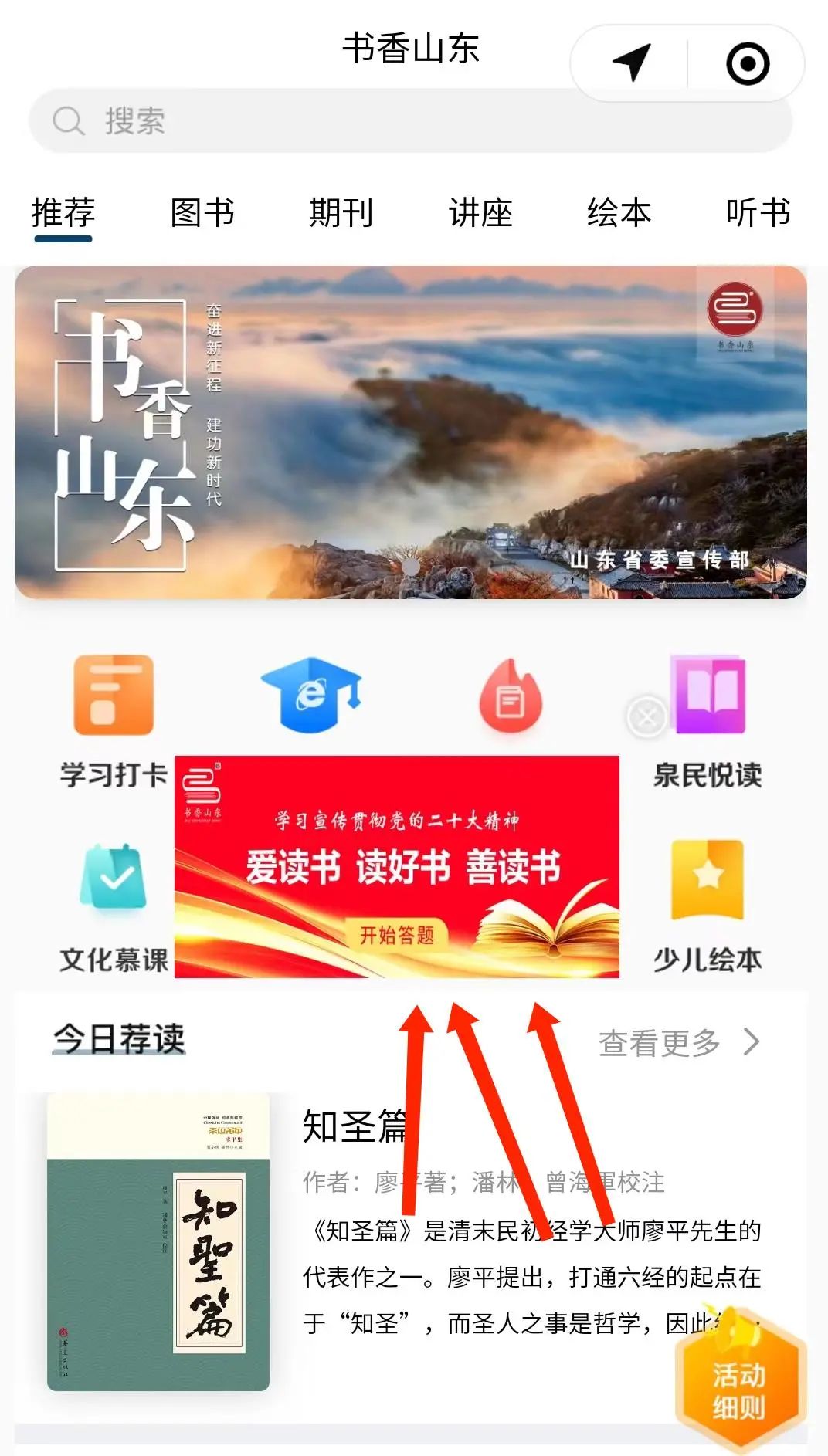Tap 开始答题 on the red quiz banner
The image size is (828, 1456).
click(x=397, y=936)
